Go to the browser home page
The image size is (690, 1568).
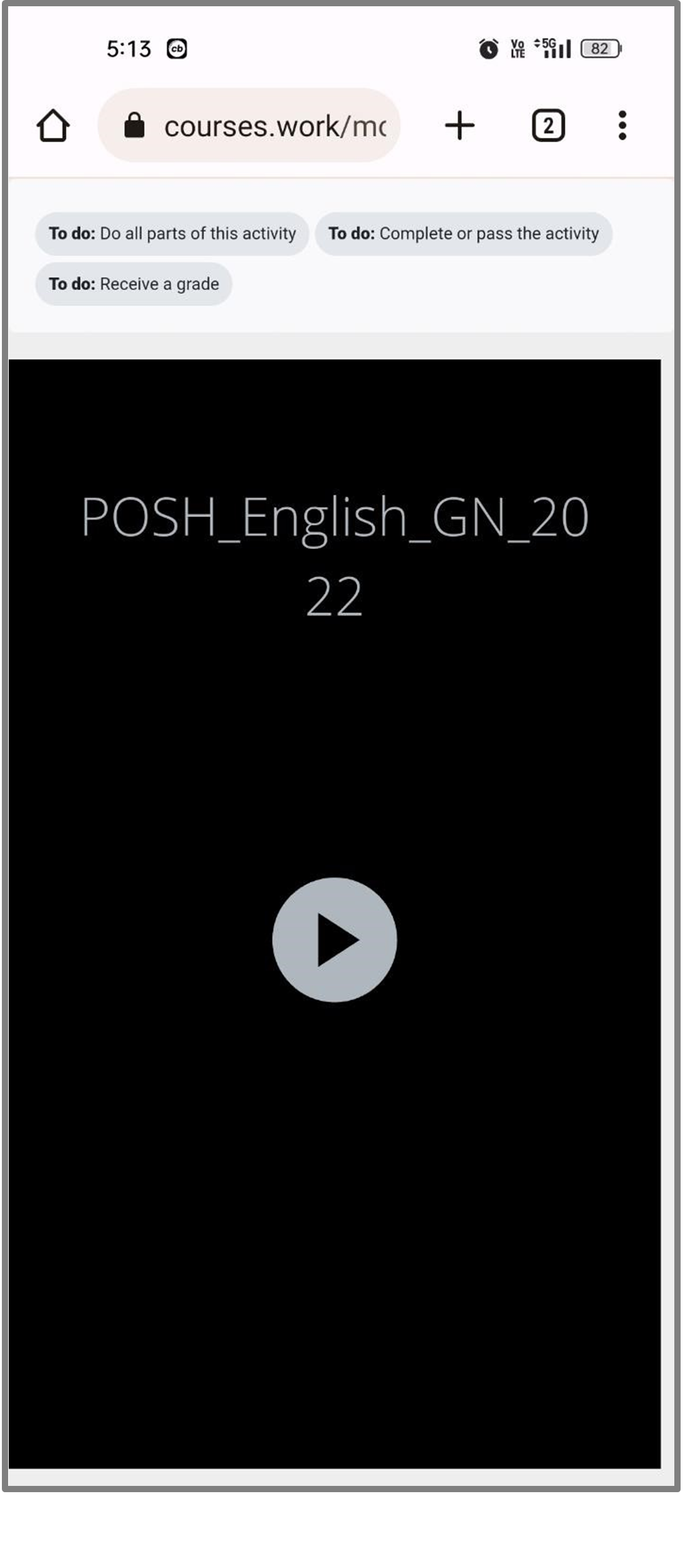53,126
